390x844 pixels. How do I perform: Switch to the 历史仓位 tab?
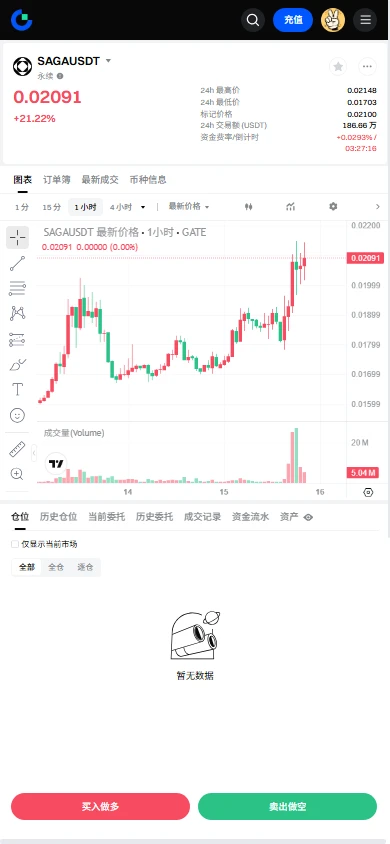[59, 517]
